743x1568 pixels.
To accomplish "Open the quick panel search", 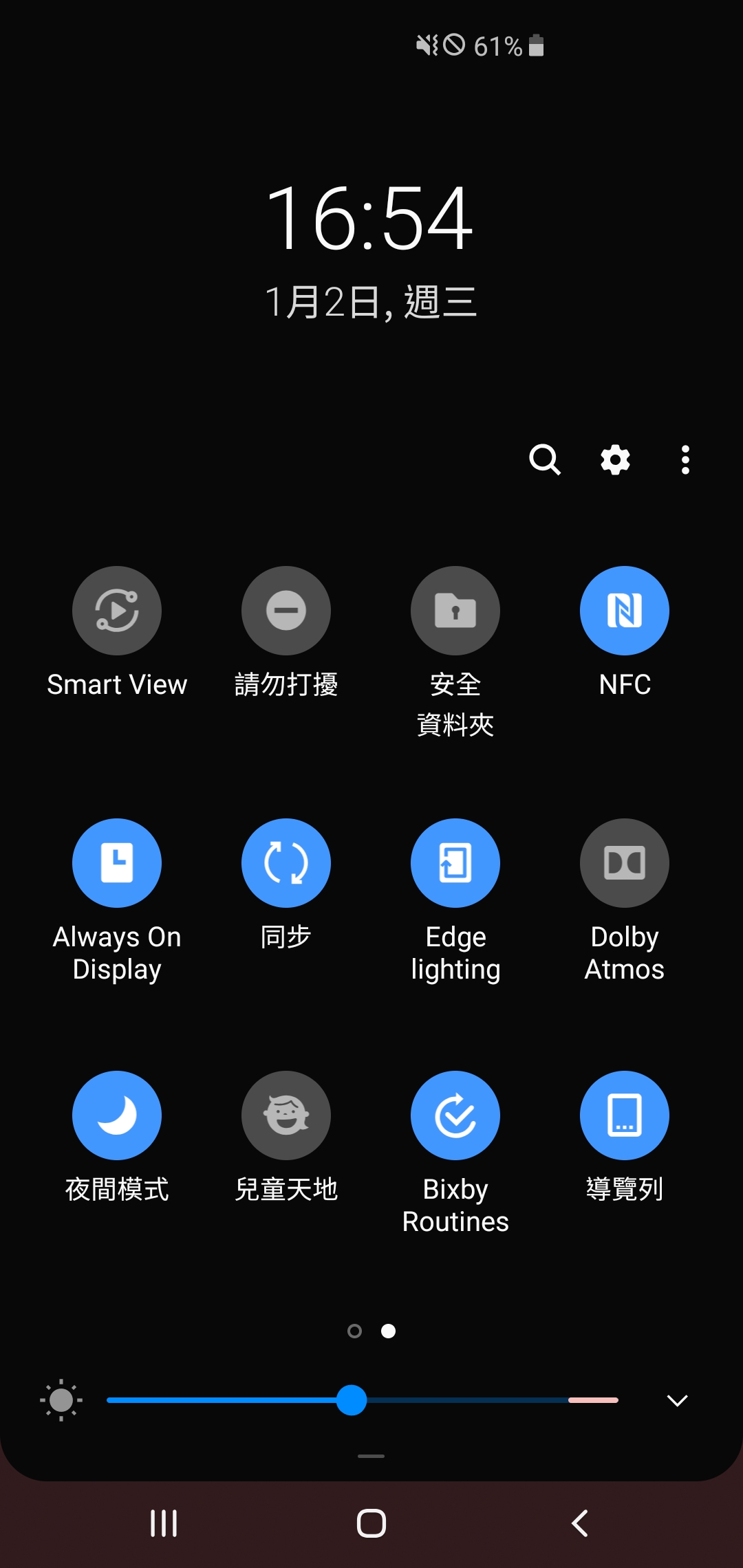I will pyautogui.click(x=544, y=459).
